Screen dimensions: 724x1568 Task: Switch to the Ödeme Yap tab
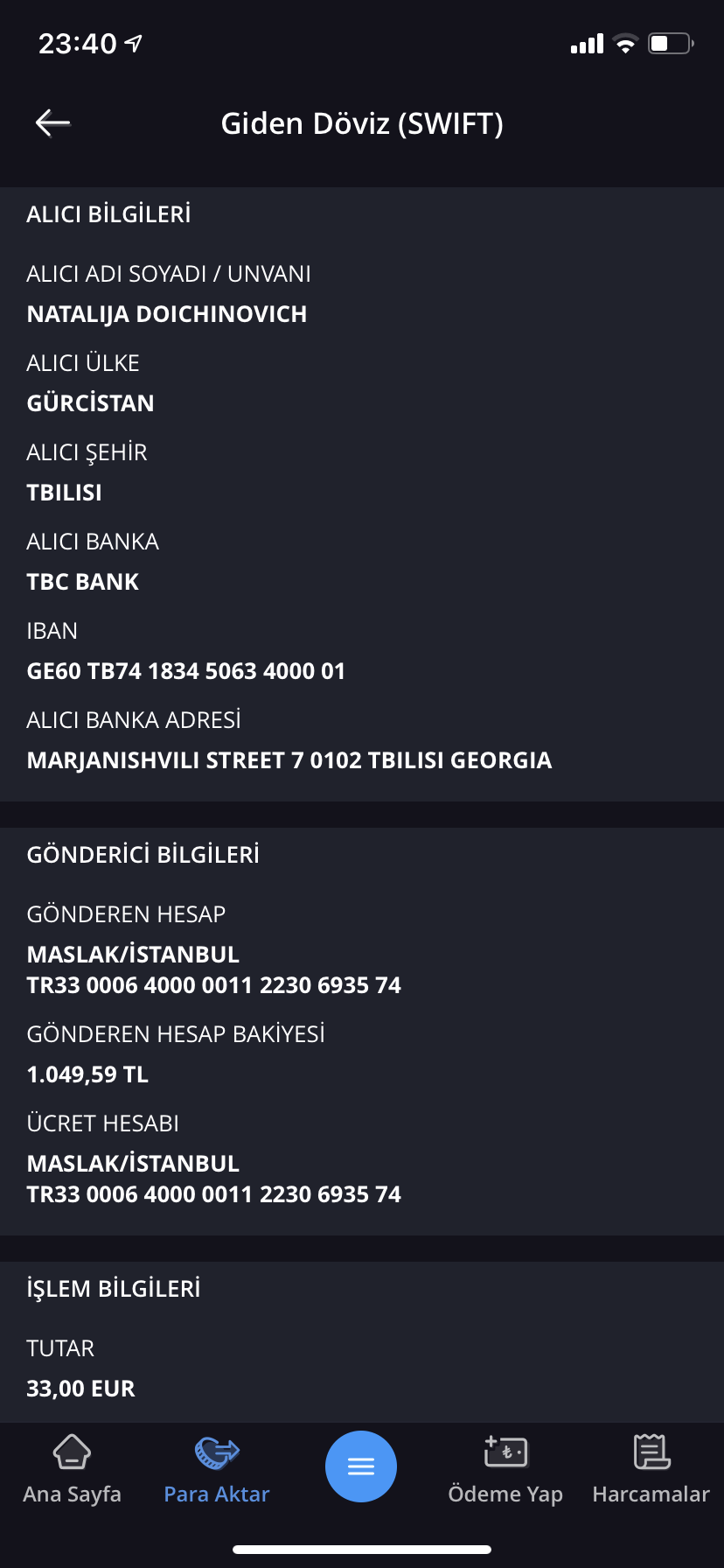click(x=505, y=1469)
